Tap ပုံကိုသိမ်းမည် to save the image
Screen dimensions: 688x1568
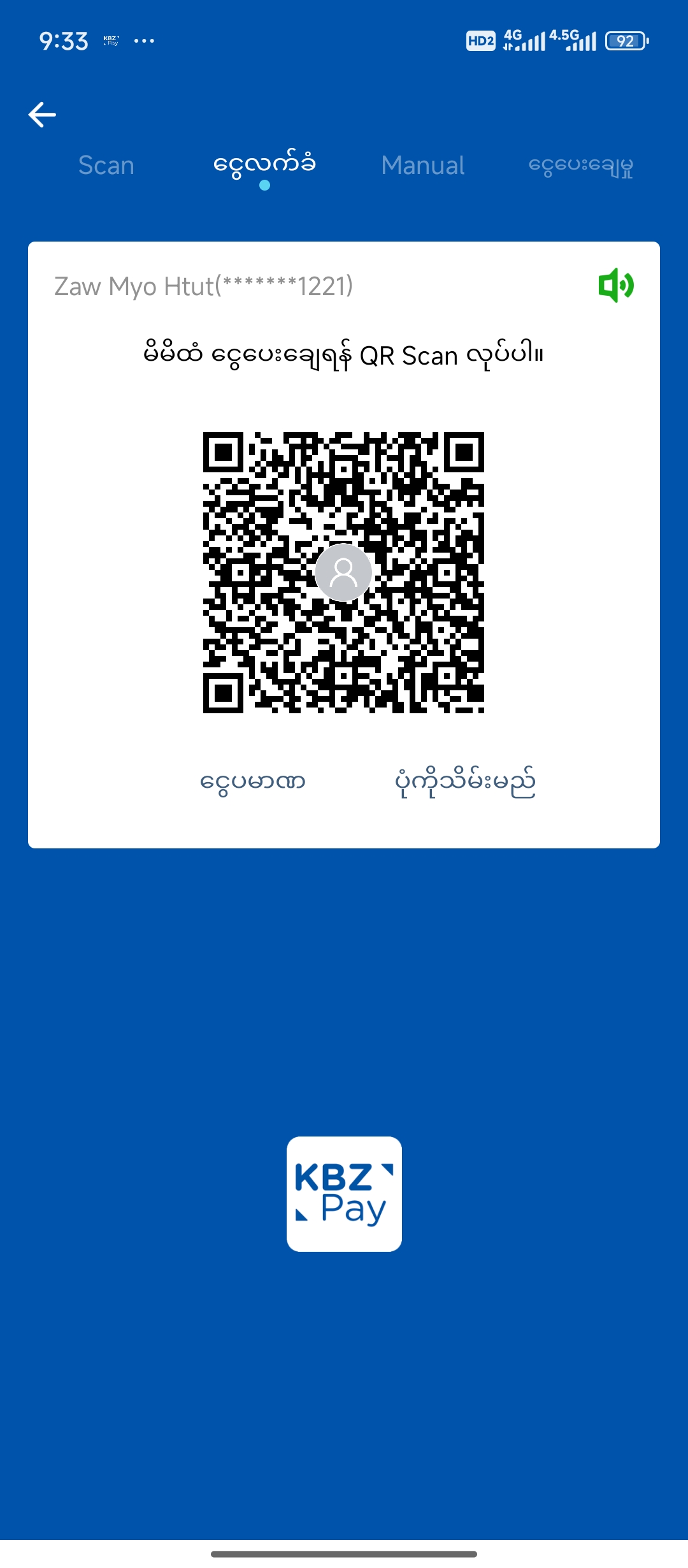pos(465,781)
